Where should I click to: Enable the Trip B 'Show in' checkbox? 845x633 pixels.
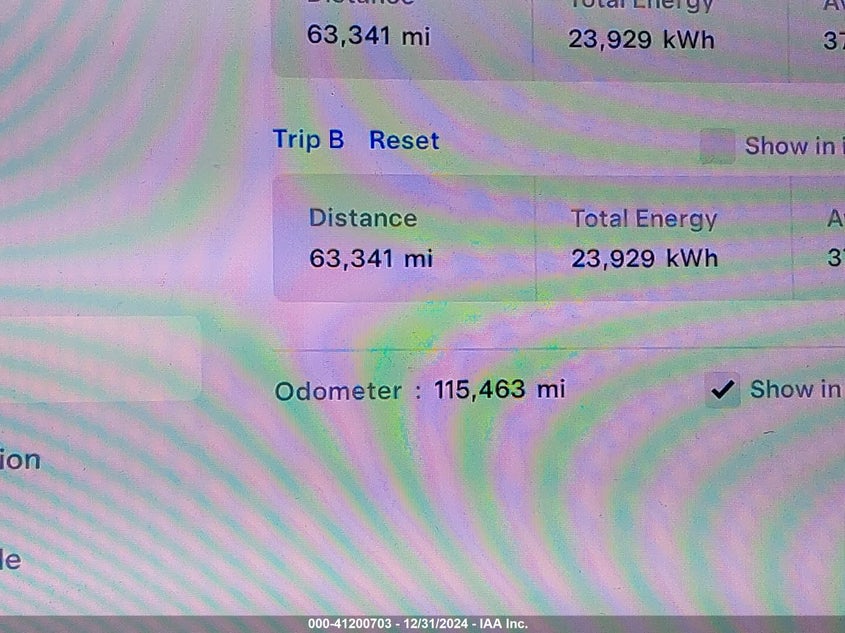tap(717, 146)
